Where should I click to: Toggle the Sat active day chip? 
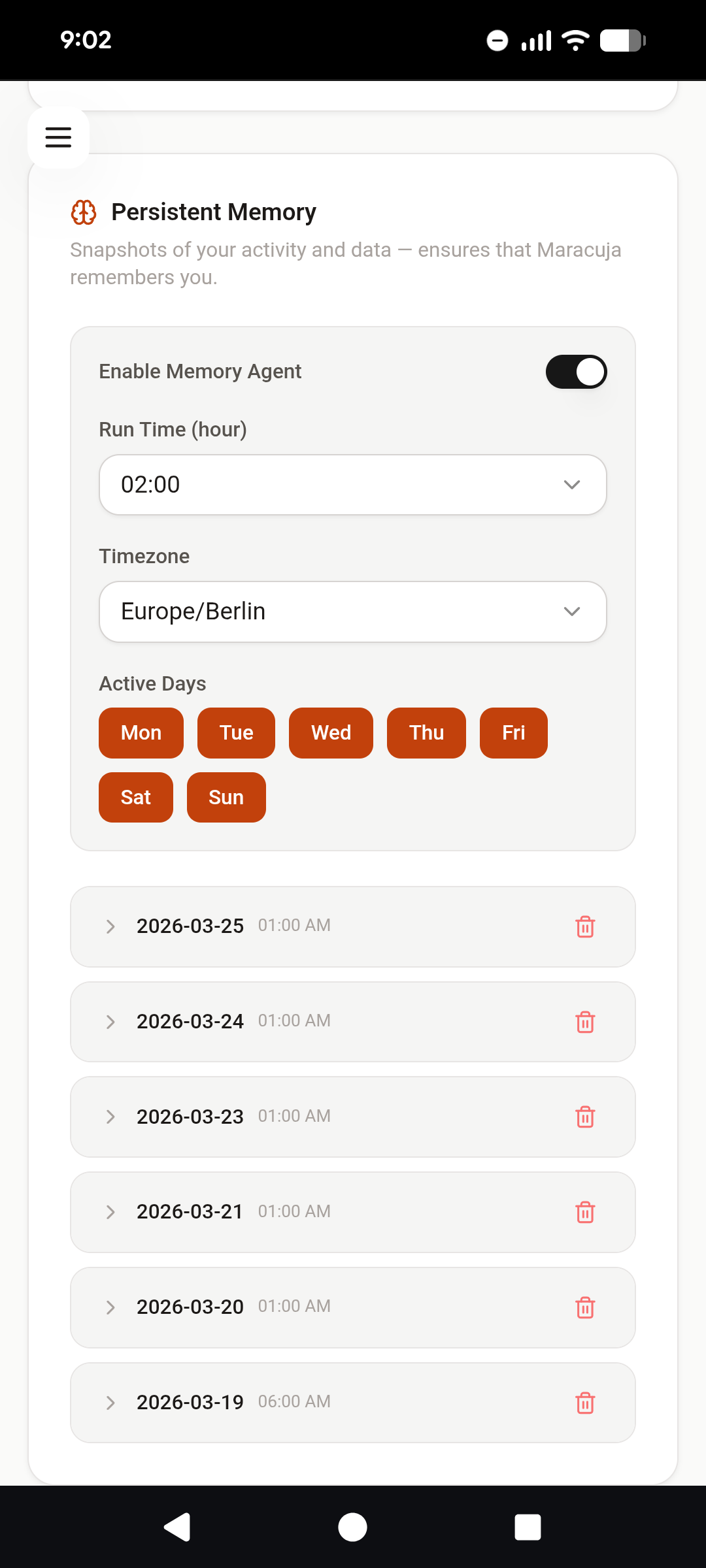(x=136, y=798)
